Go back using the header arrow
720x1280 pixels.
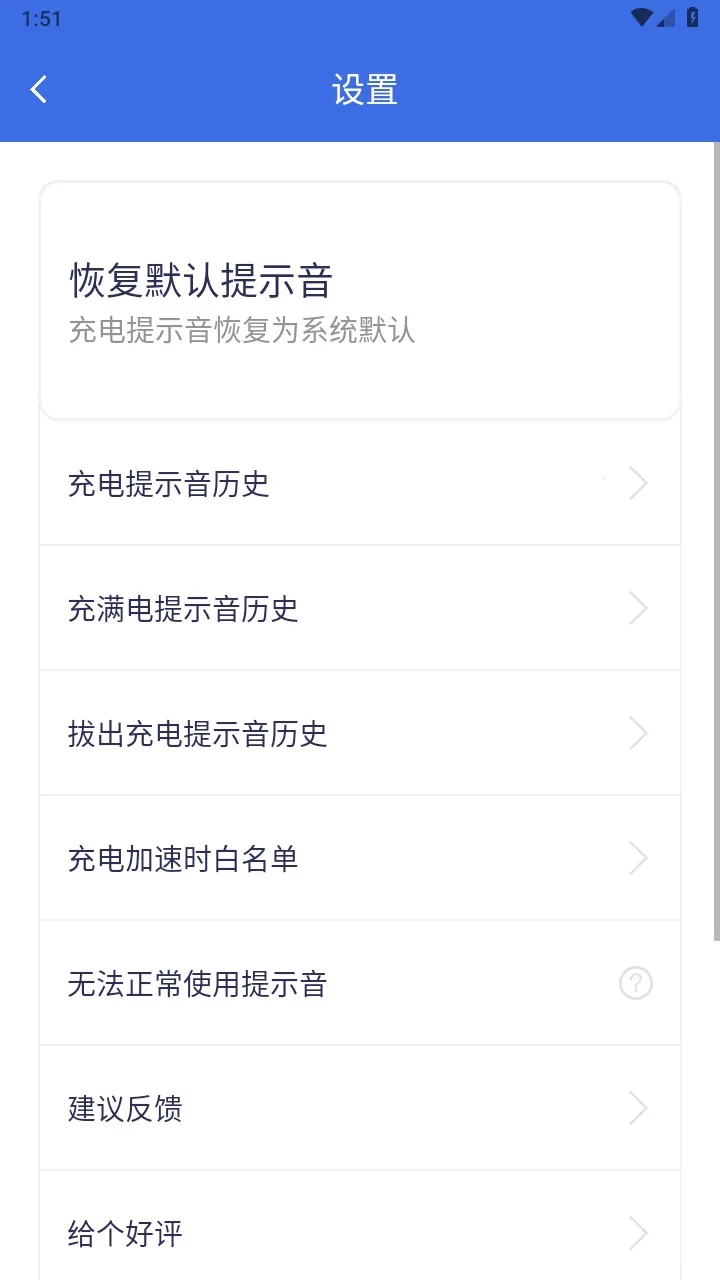tap(39, 90)
